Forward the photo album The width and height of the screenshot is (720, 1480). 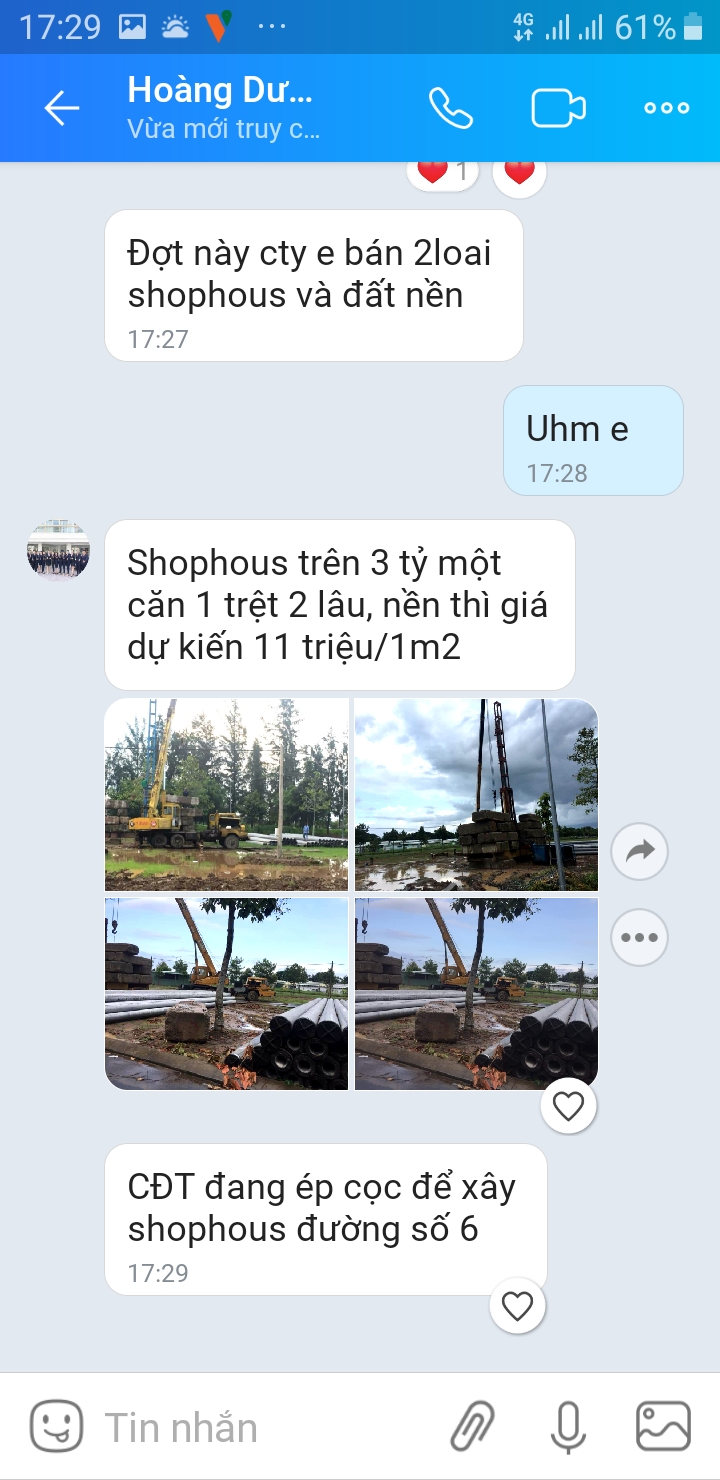tap(639, 851)
